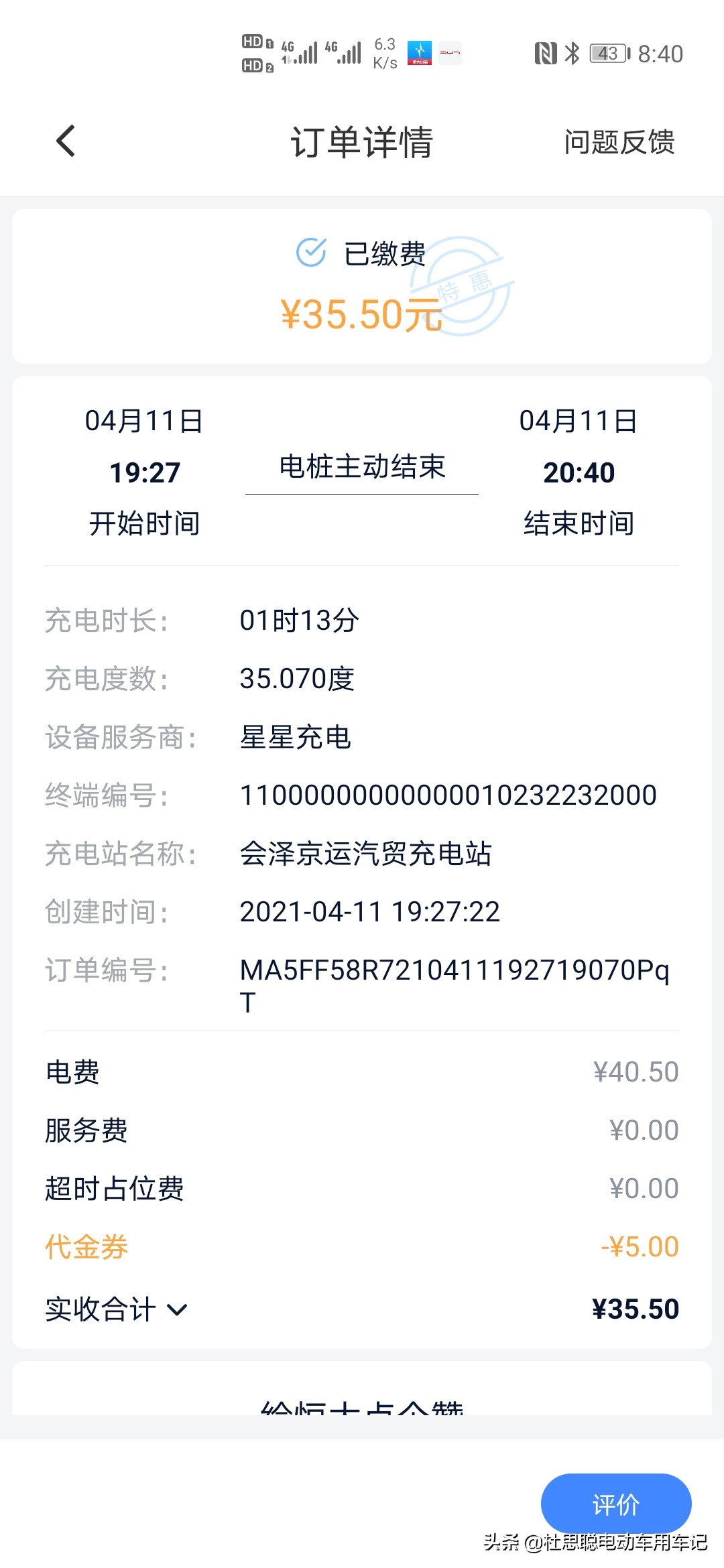The image size is (724, 1568).
Task: Tap the 会泽京运汽贸充电站 station name
Action: [365, 853]
